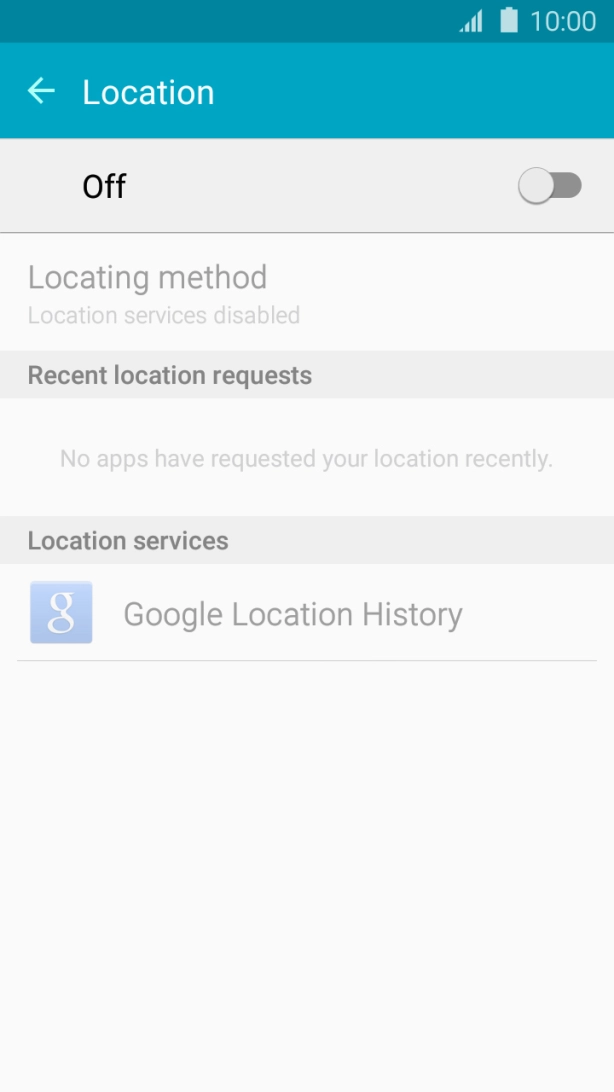
Task: Open Locating method setting
Action: click(x=148, y=292)
